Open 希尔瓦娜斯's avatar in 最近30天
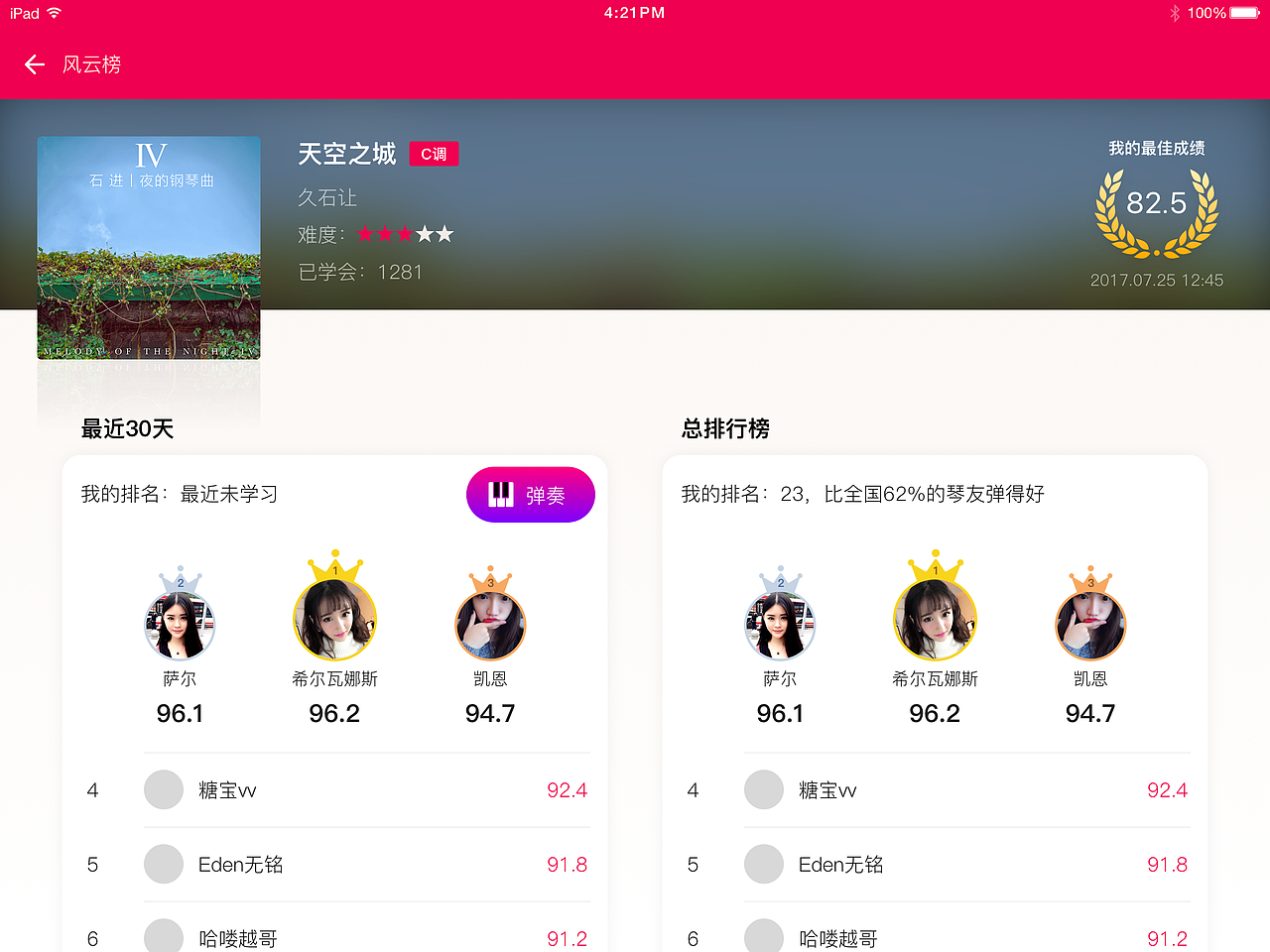Screen dimensions: 1270x952 pos(334,621)
